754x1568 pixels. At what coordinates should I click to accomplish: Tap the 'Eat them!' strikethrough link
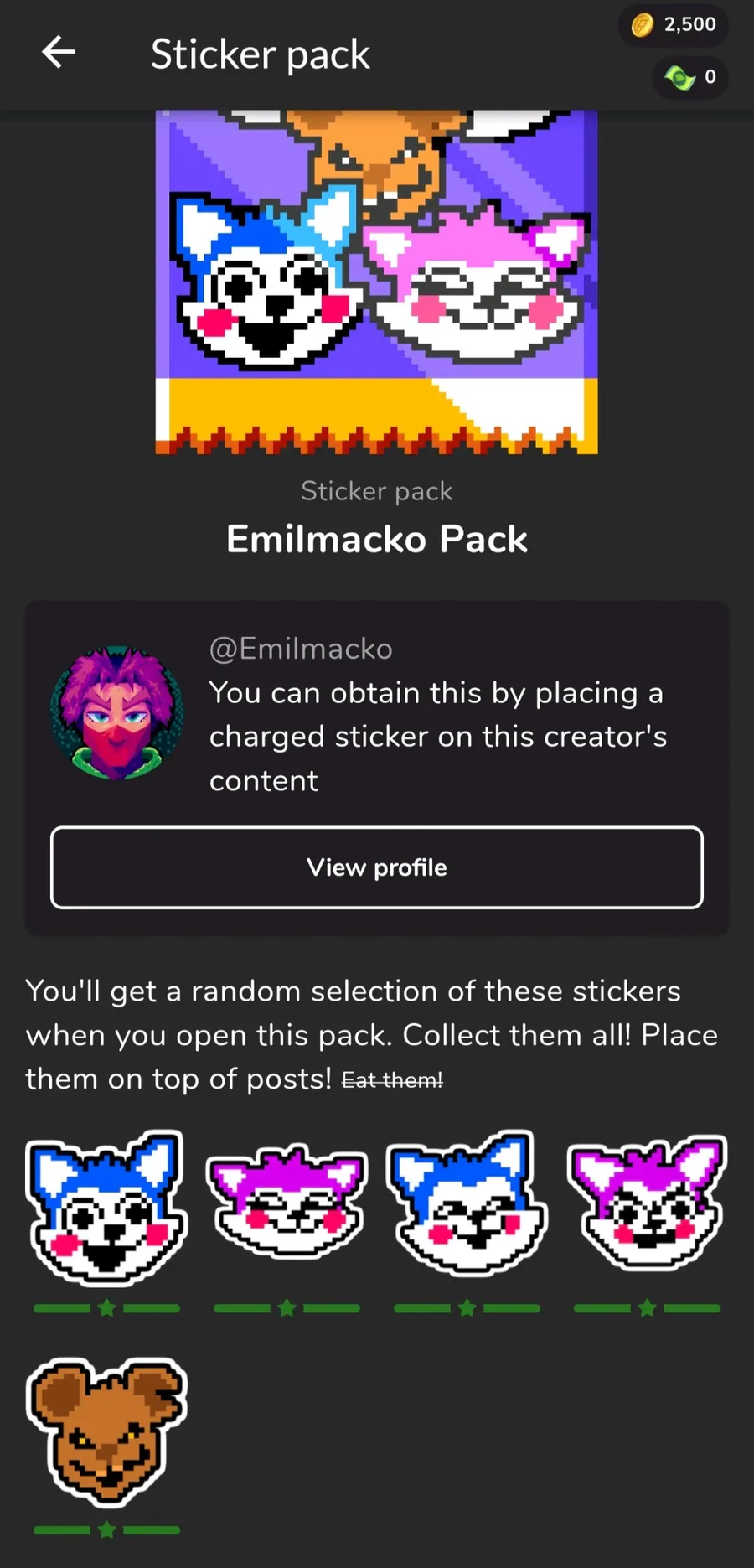coord(392,1080)
